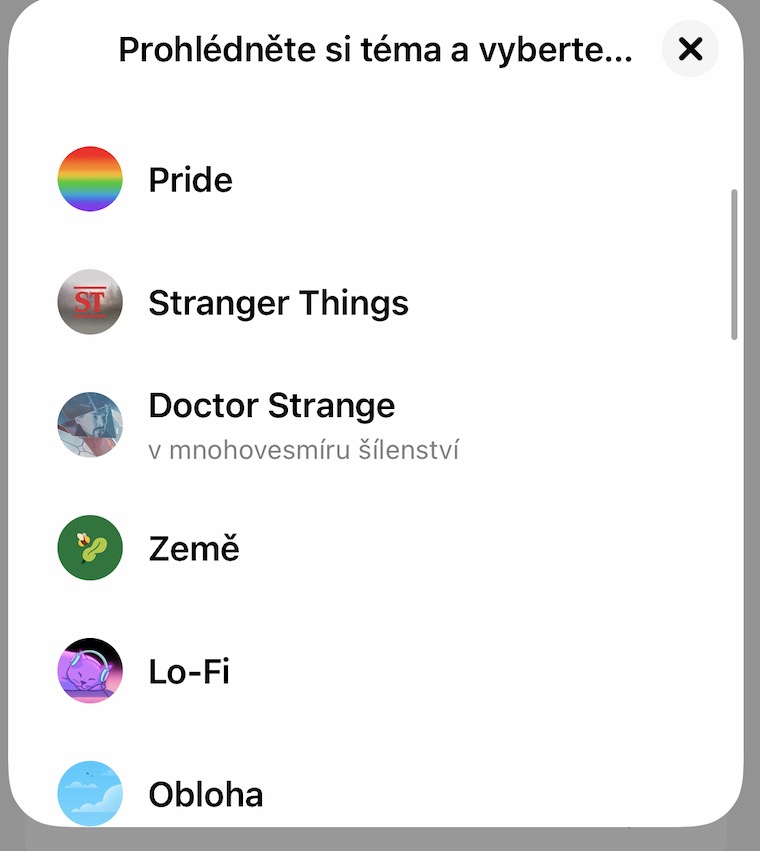Select the Pride theme
Screen dimensions: 760x851
190,180
